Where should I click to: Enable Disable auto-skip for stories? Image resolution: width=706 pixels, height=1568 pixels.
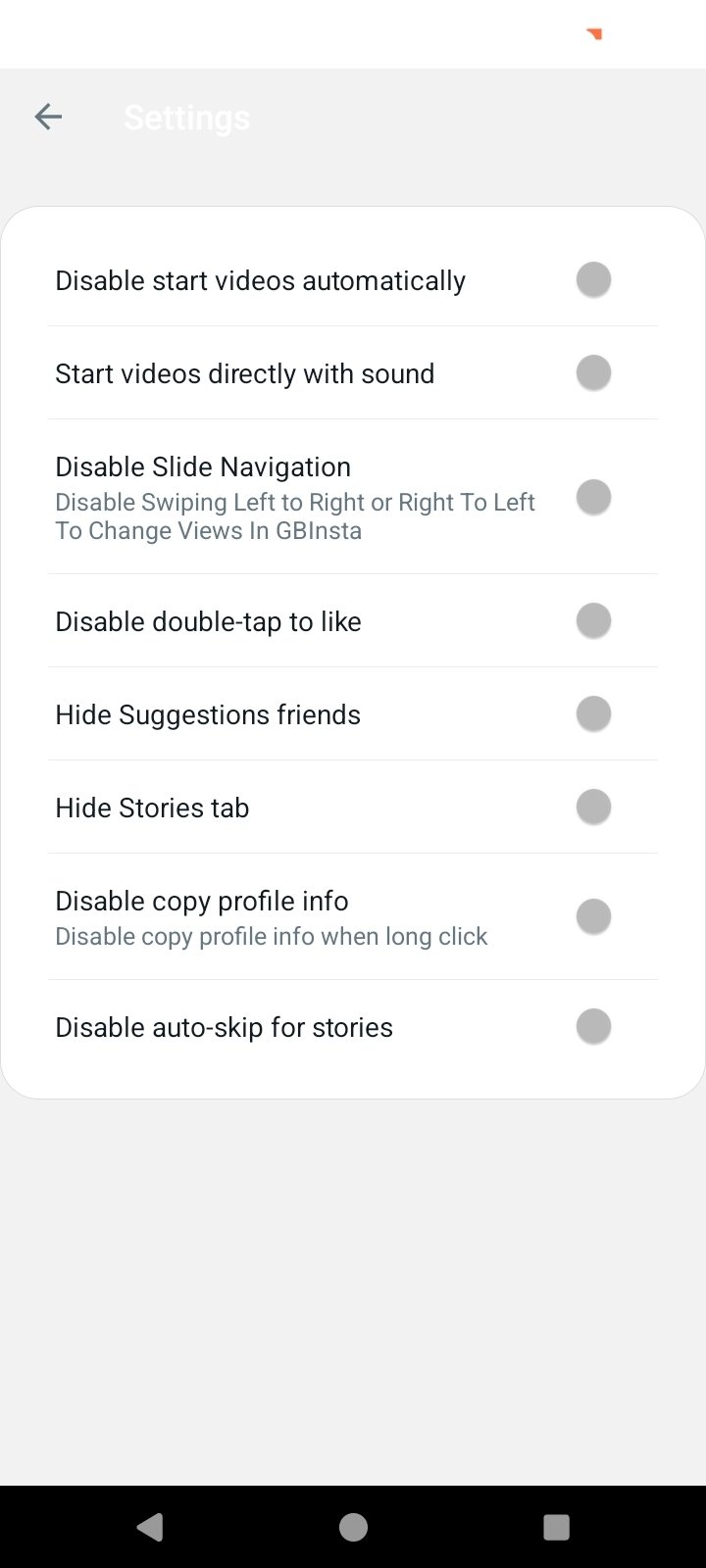[x=593, y=1027]
